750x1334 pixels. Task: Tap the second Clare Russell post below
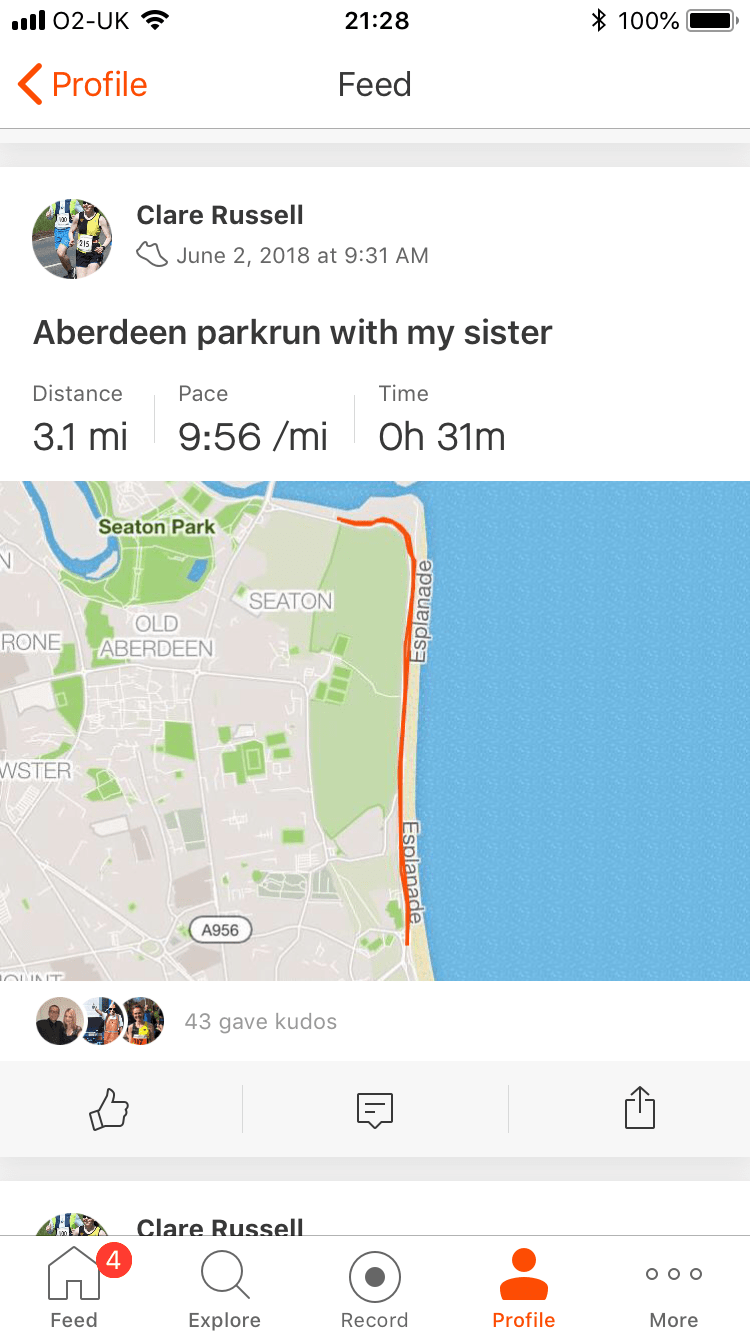pyautogui.click(x=220, y=1228)
